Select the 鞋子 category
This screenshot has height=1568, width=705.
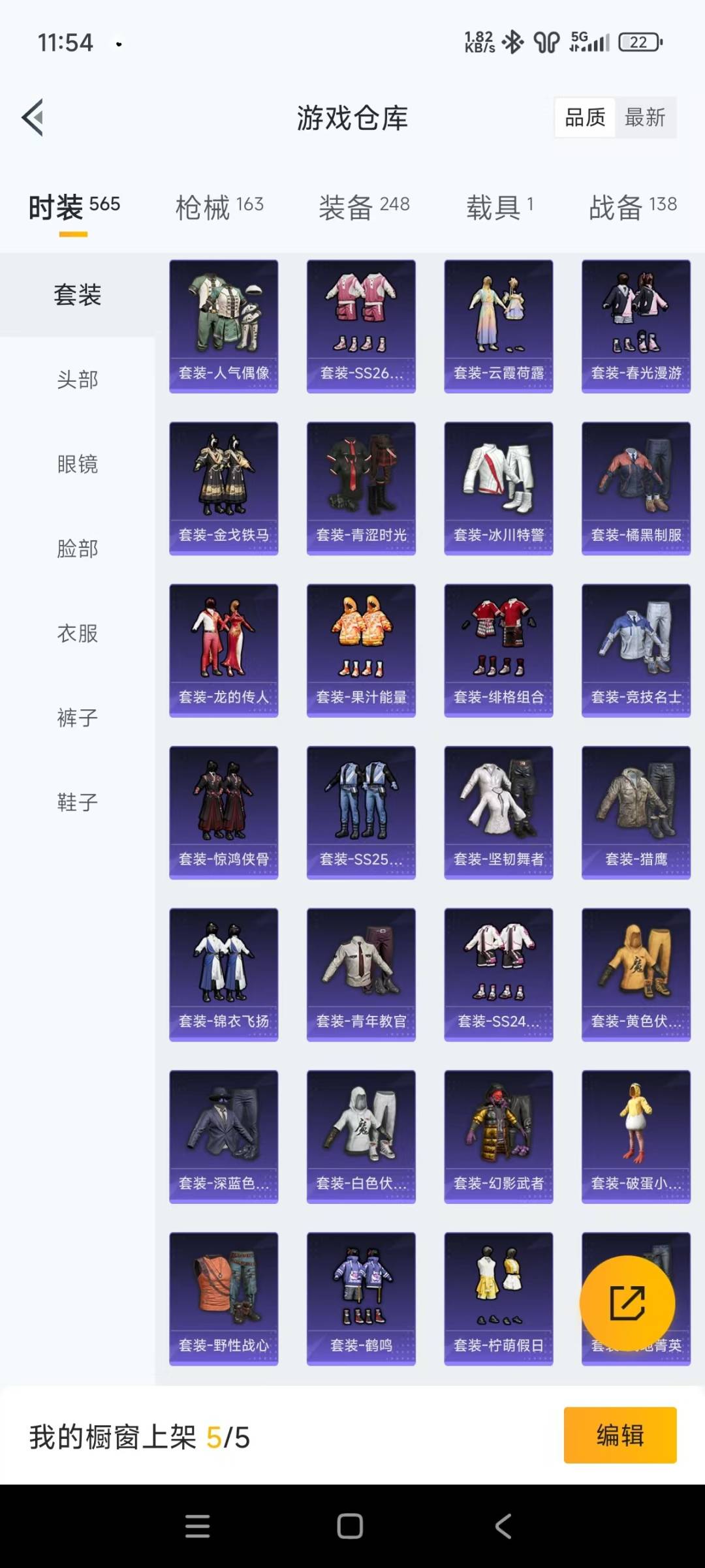78,802
